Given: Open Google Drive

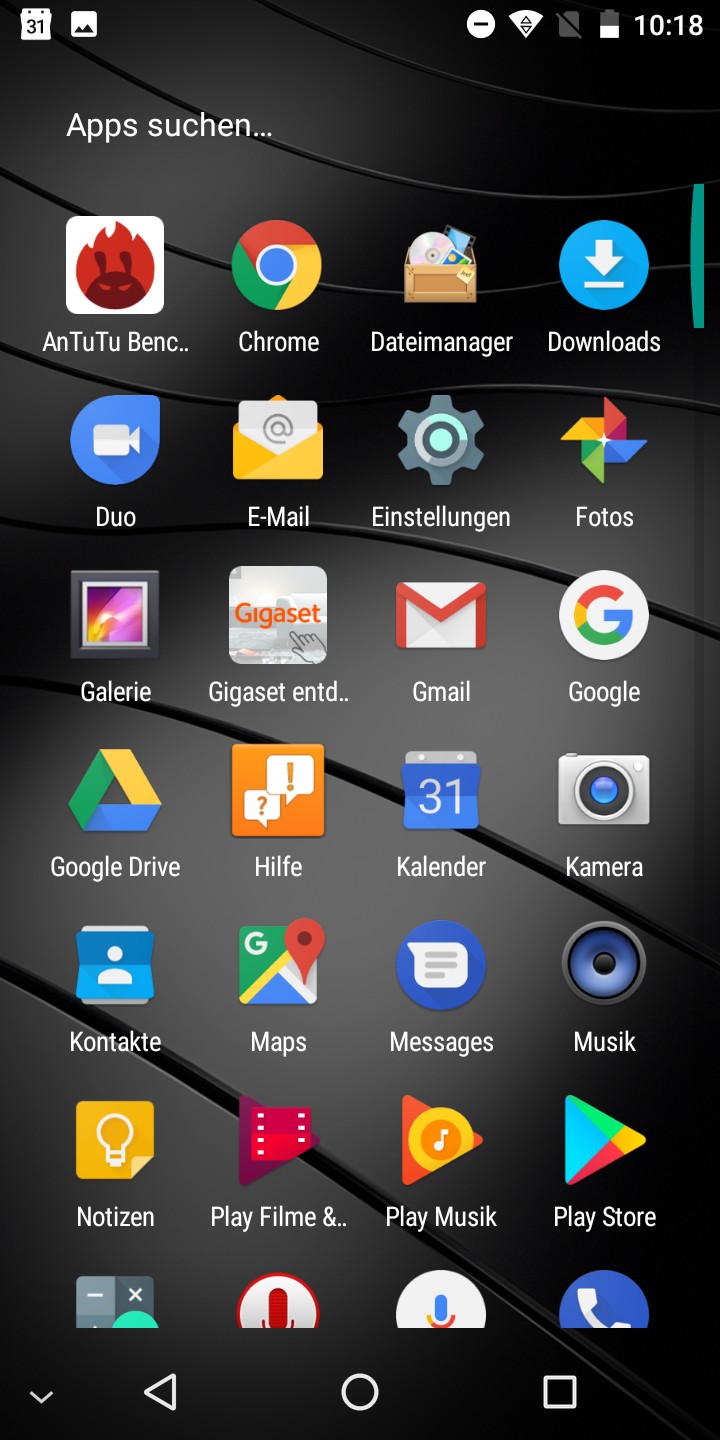Looking at the screenshot, I should (x=115, y=791).
